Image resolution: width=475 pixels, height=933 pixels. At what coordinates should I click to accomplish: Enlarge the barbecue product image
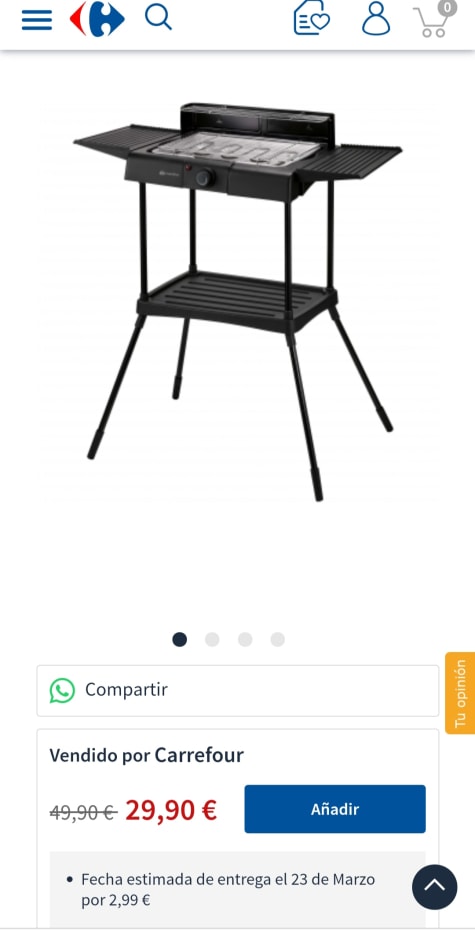tap(238, 302)
